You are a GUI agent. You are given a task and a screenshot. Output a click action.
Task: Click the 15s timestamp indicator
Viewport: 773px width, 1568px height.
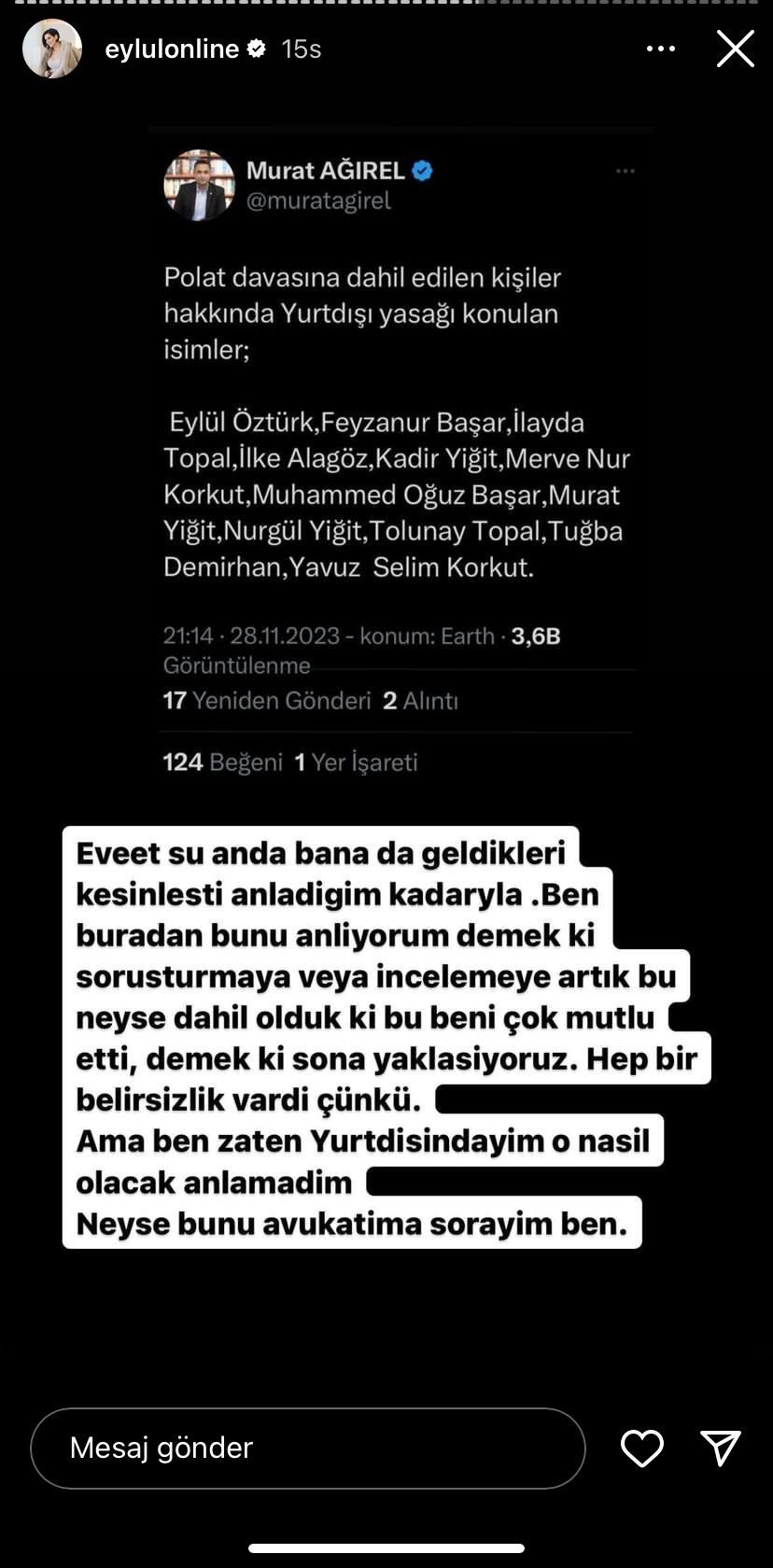(301, 49)
